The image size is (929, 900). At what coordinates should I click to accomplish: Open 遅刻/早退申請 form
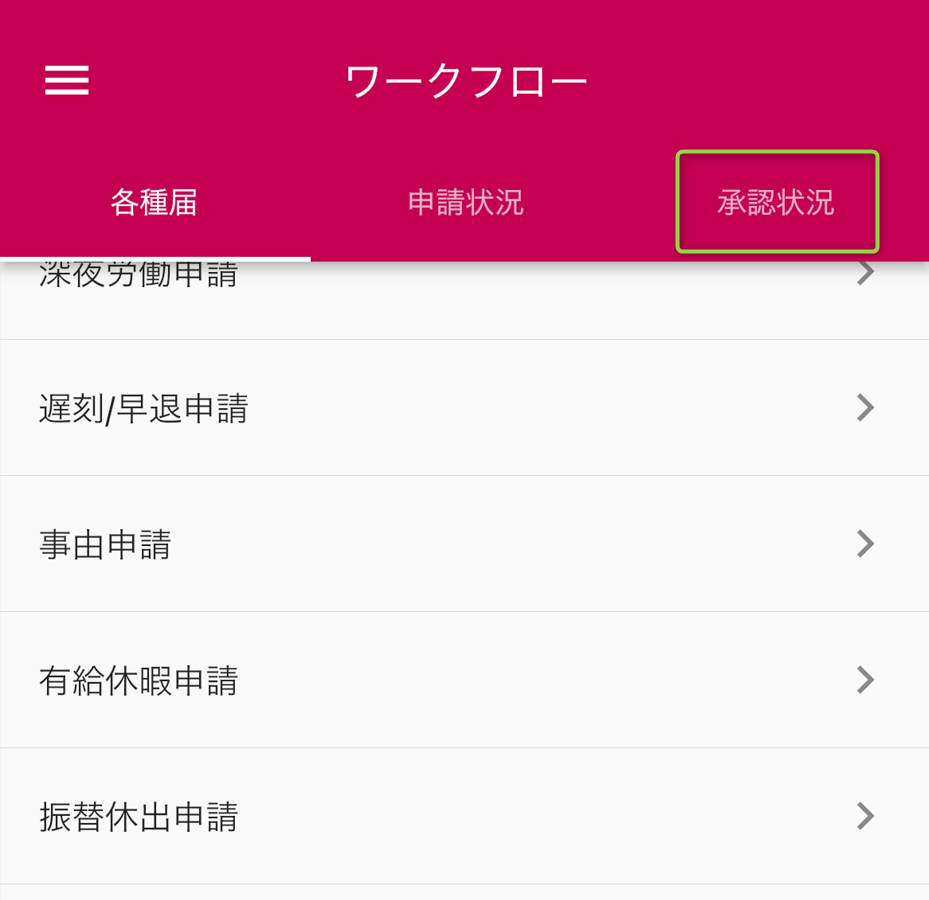[464, 408]
